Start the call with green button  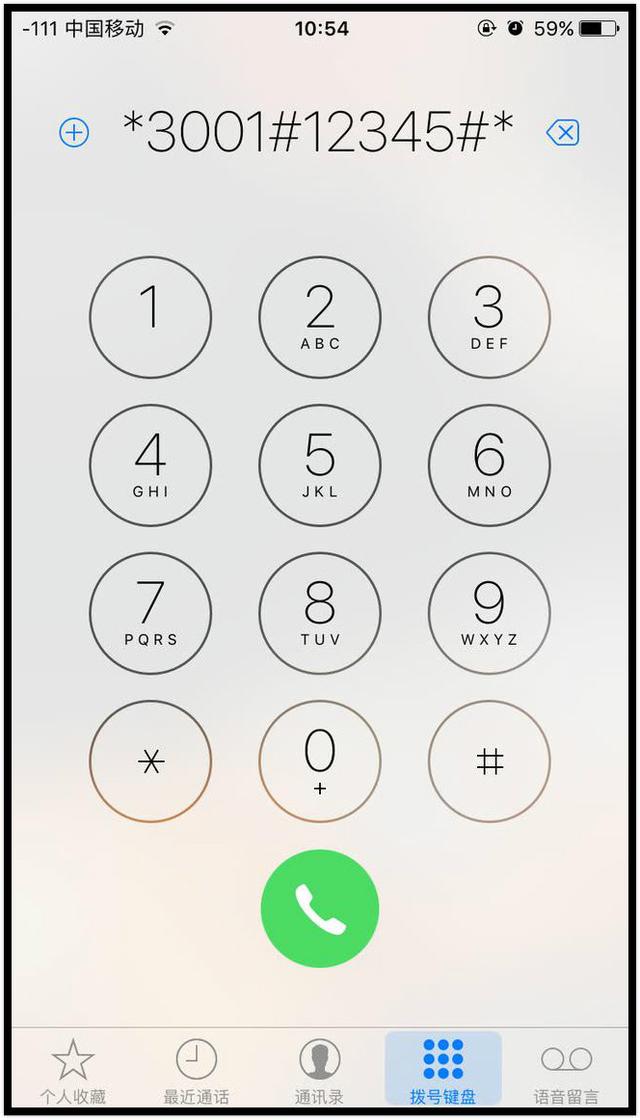click(x=320, y=909)
